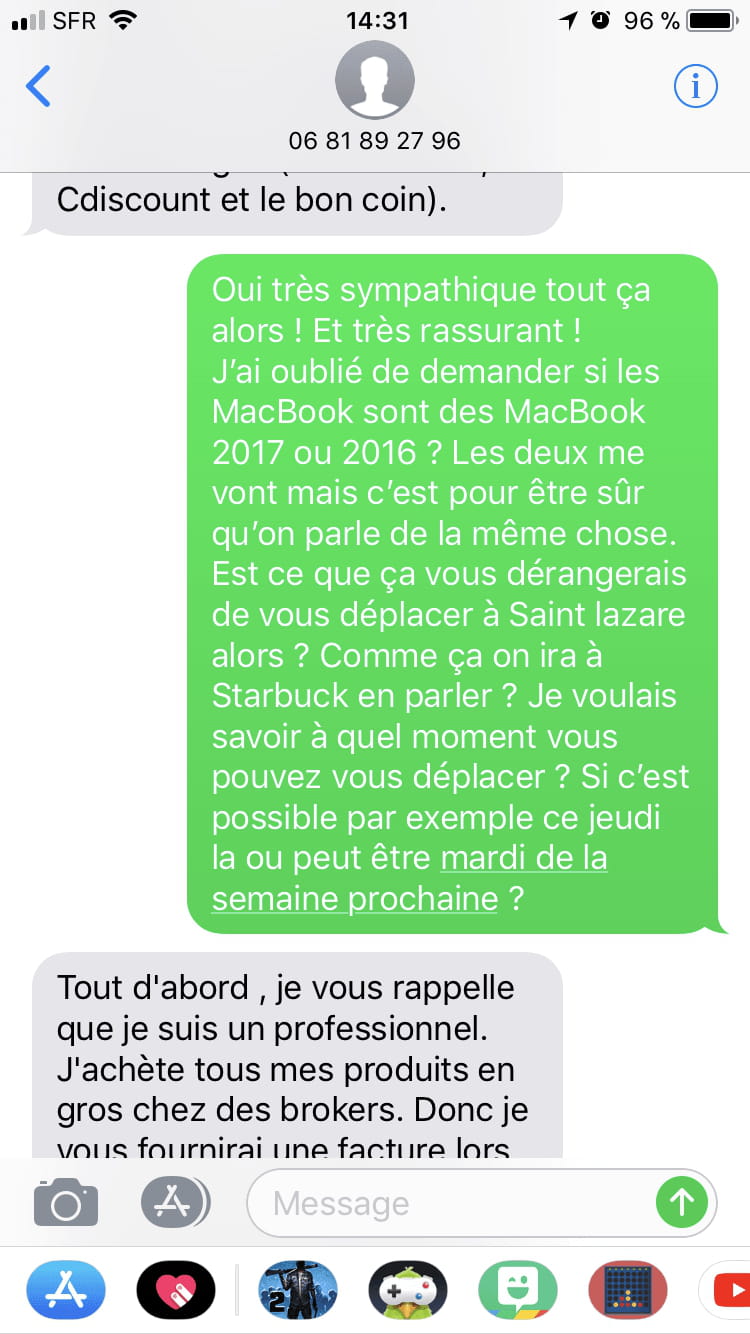750x1334 pixels.
Task: Open the dark action game with number 2
Action: coord(298,1290)
